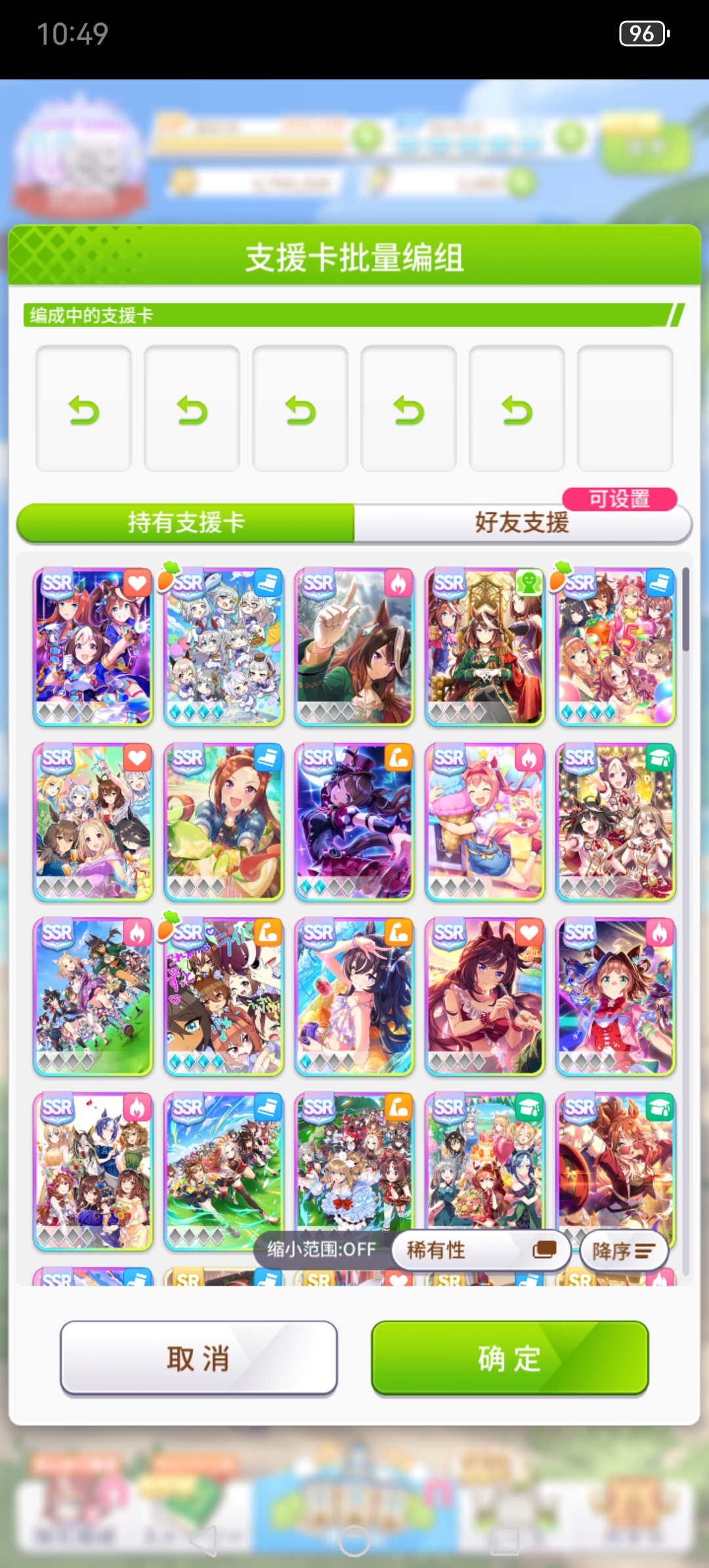Pick the SSR red-dress girl eating card
This screenshot has height=1568, width=709.
click(x=484, y=997)
